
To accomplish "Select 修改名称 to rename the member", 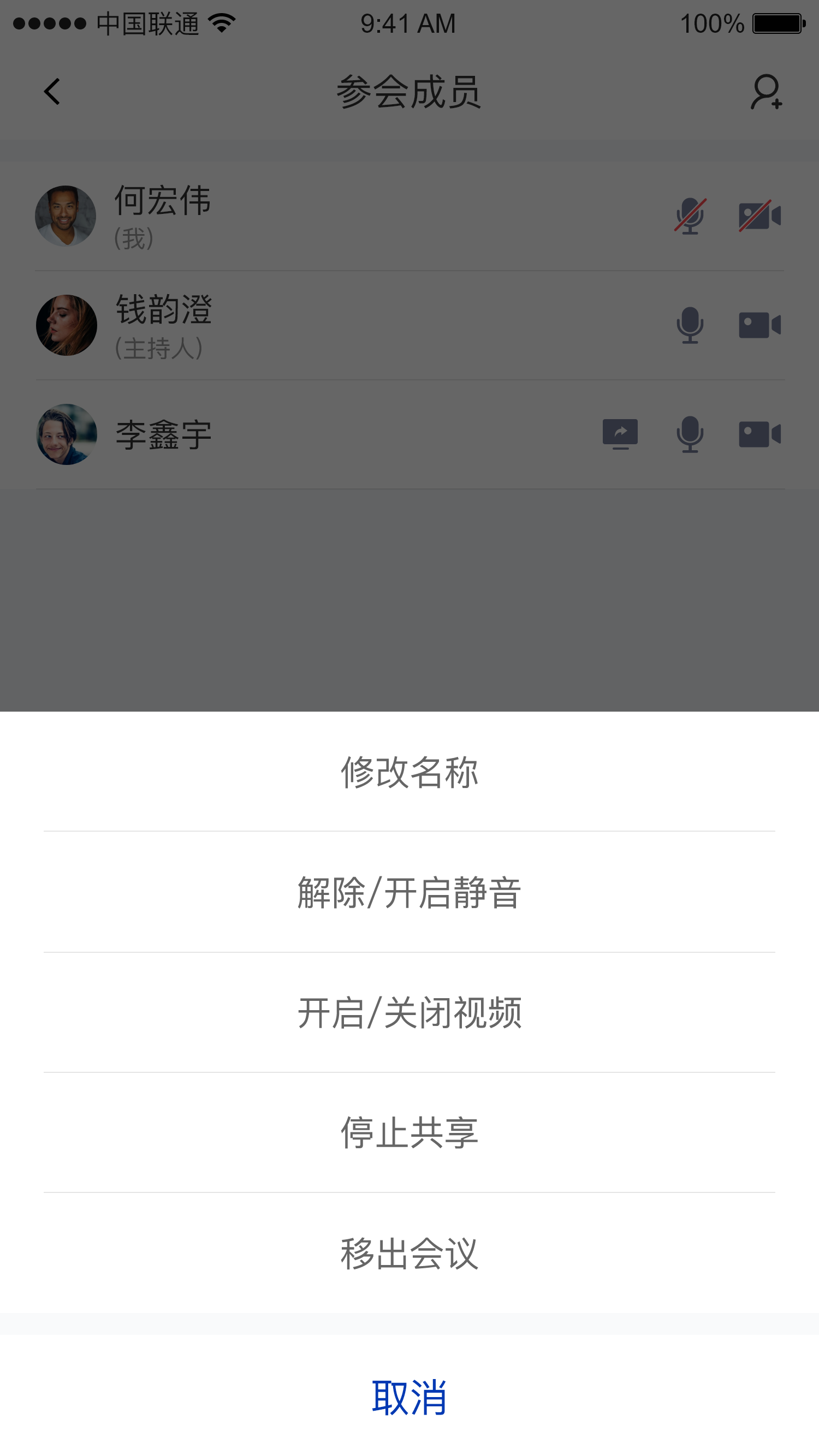I will click(409, 772).
